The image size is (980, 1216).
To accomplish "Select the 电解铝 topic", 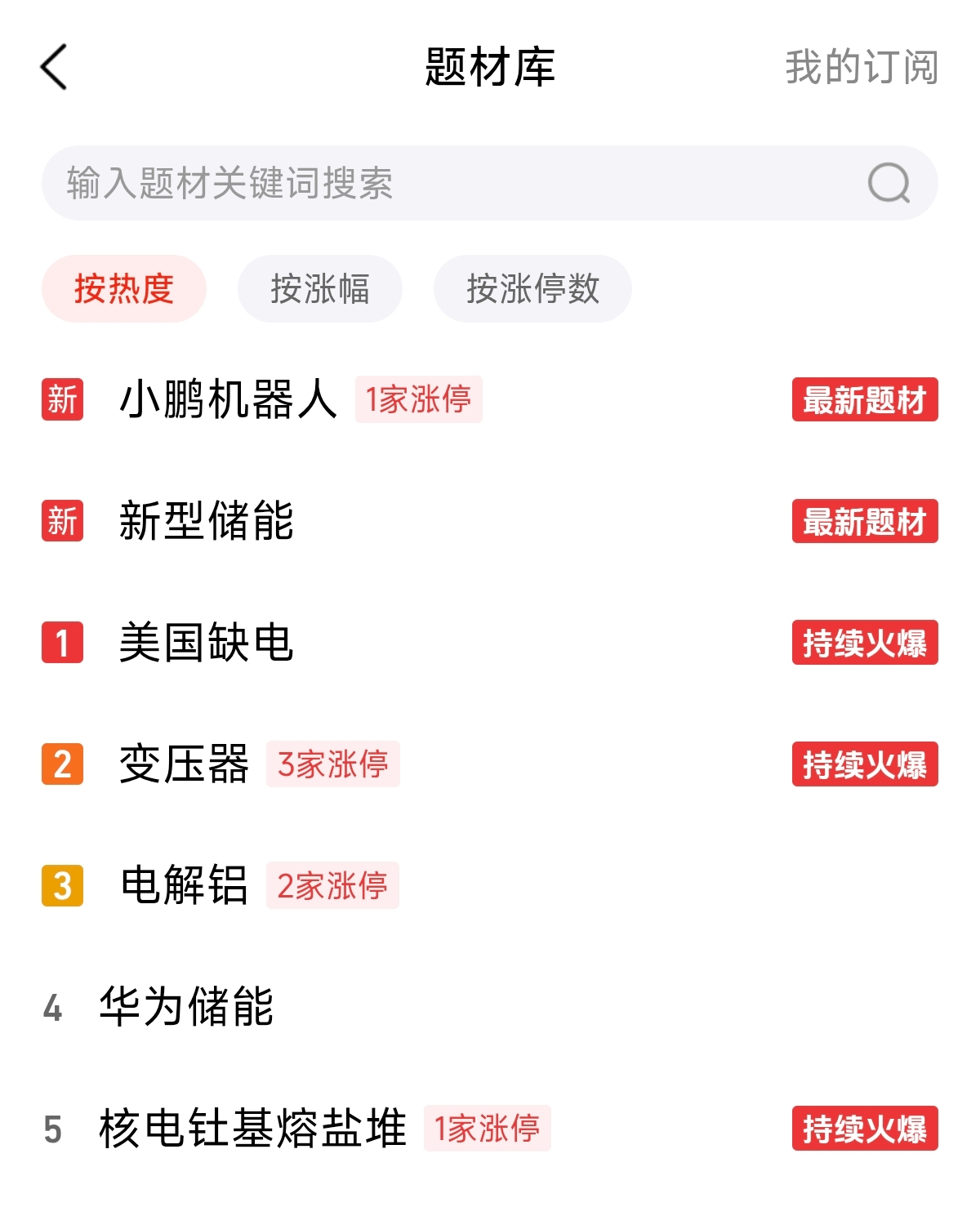I will pyautogui.click(x=184, y=885).
